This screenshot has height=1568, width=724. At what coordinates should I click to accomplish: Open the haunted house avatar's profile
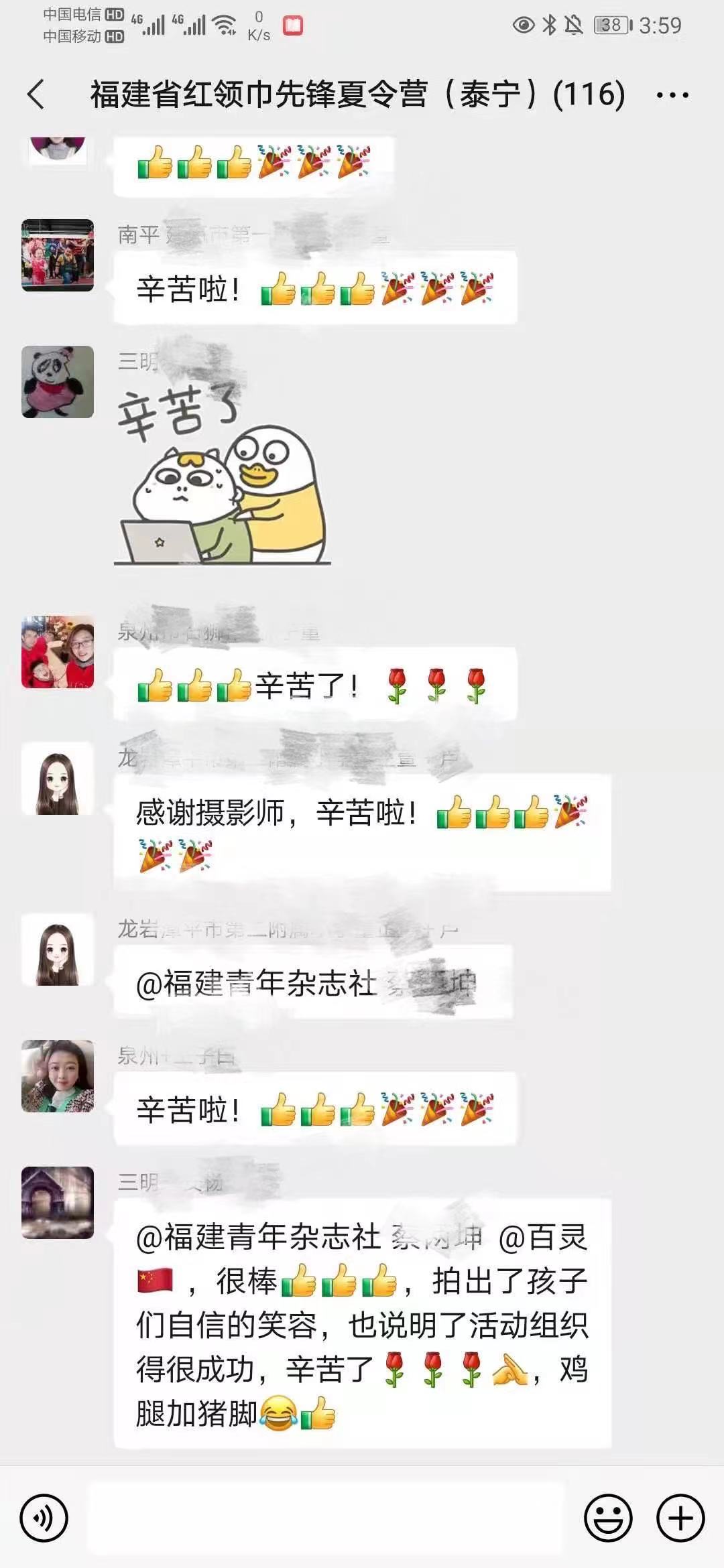[58, 1202]
